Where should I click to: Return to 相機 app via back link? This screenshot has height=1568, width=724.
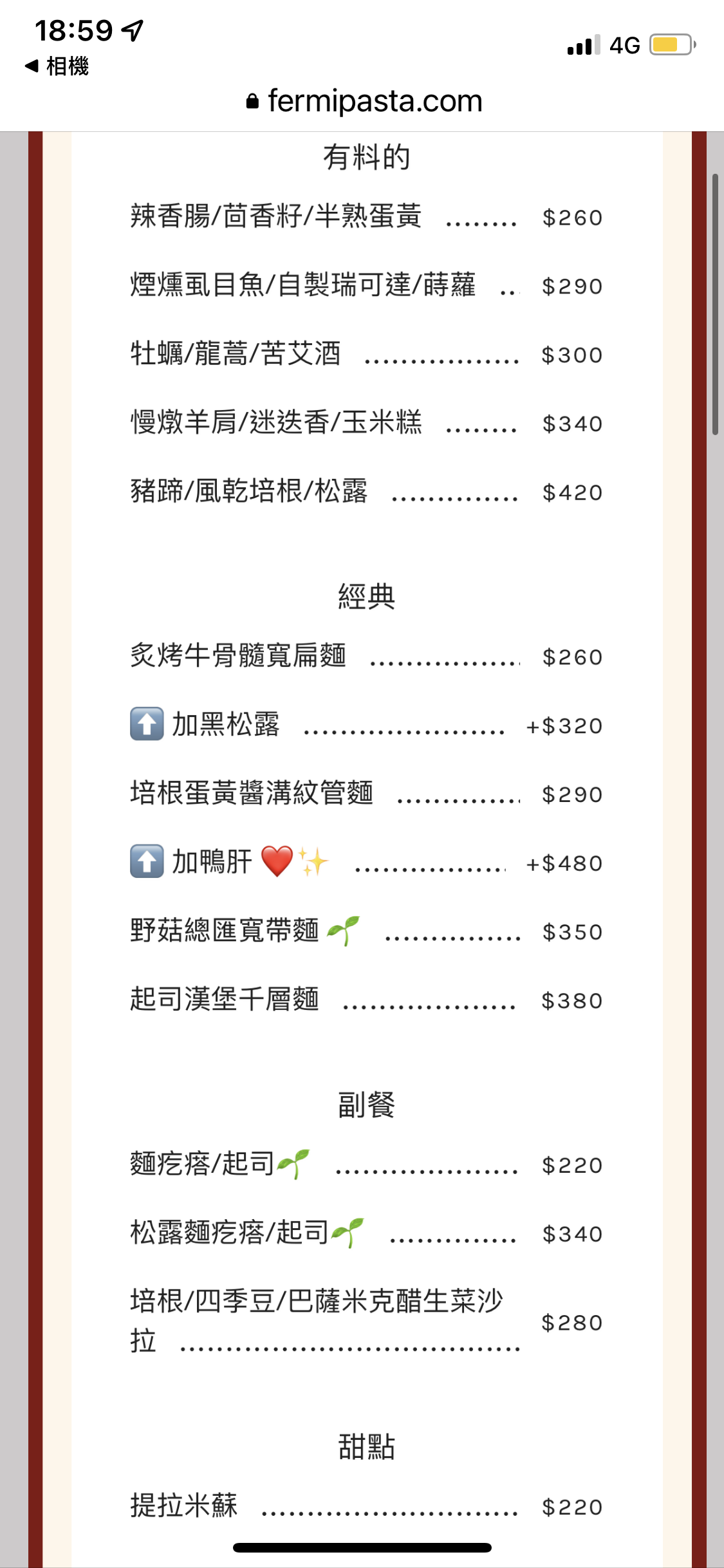click(57, 66)
